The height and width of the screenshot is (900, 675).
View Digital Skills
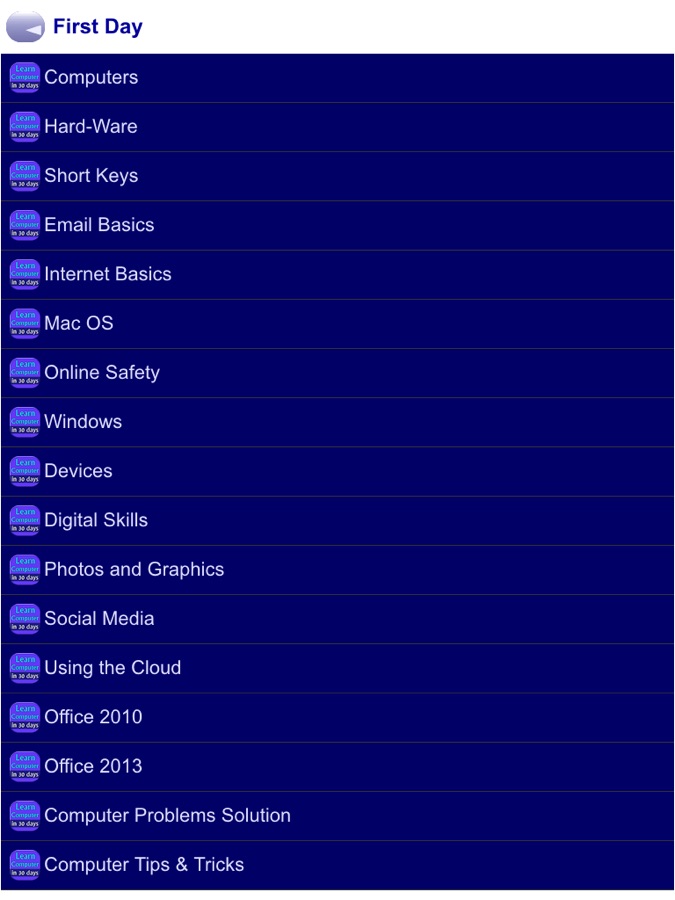pos(96,520)
